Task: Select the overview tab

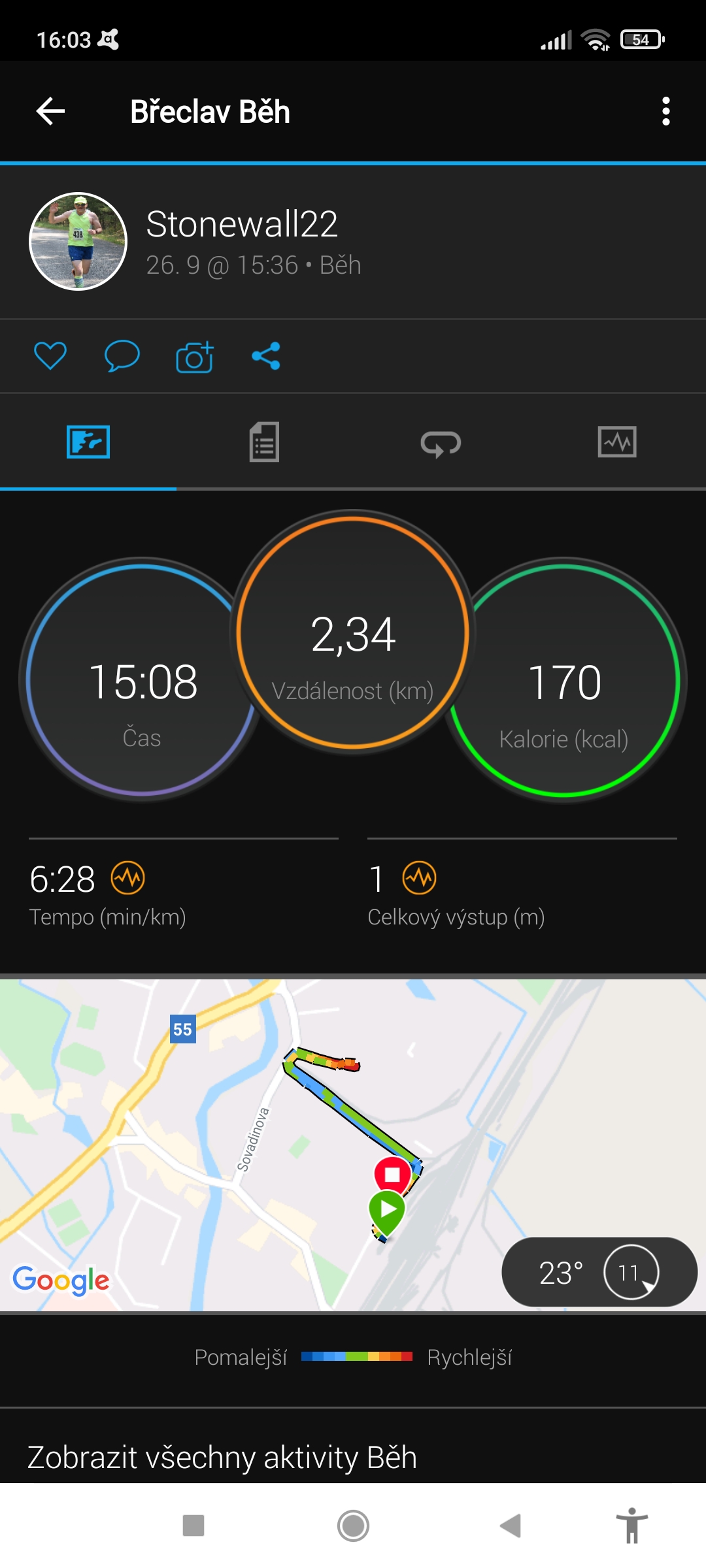Action: [x=88, y=442]
